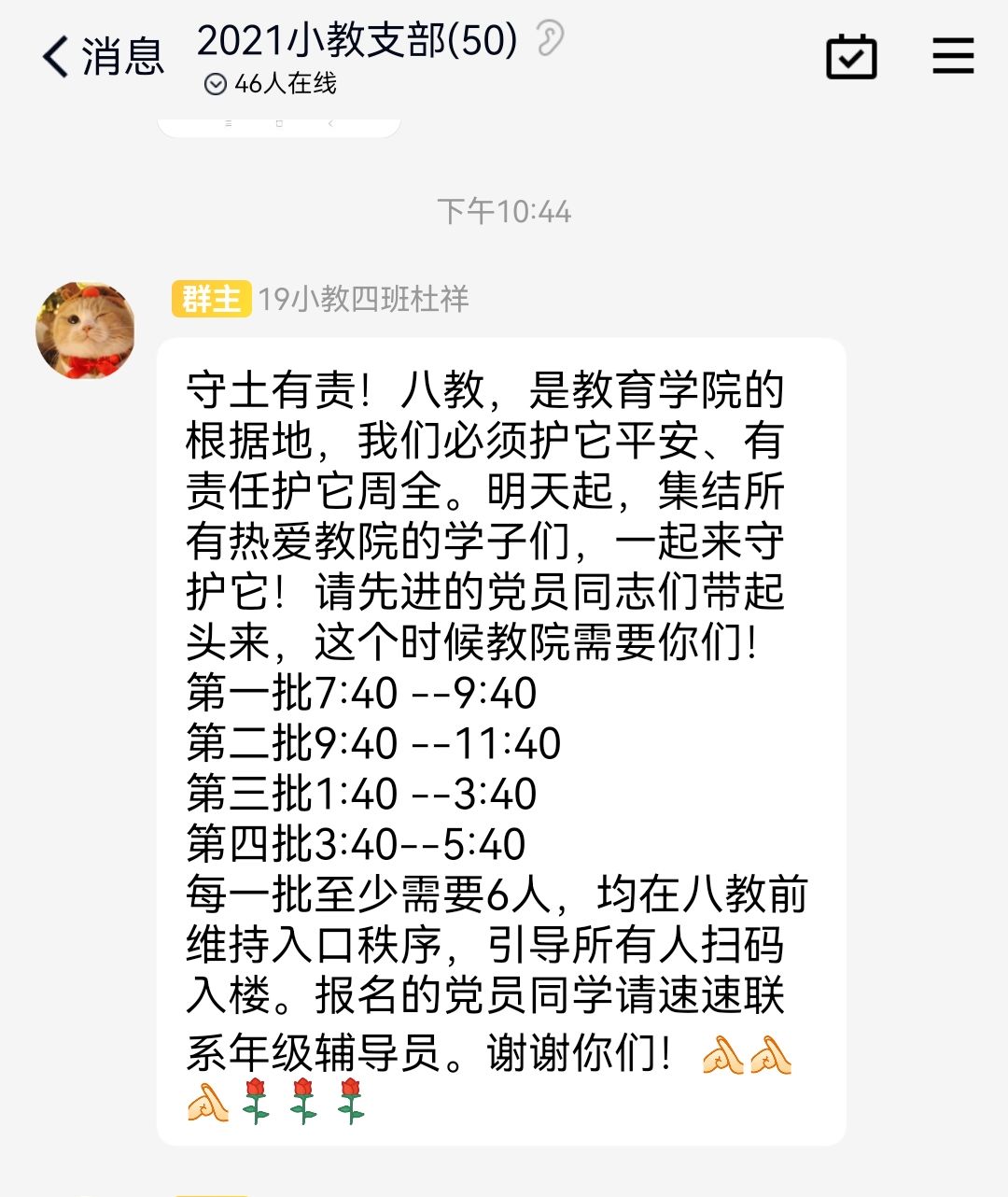Open group name 2021小教支部(50) details

[357, 41]
